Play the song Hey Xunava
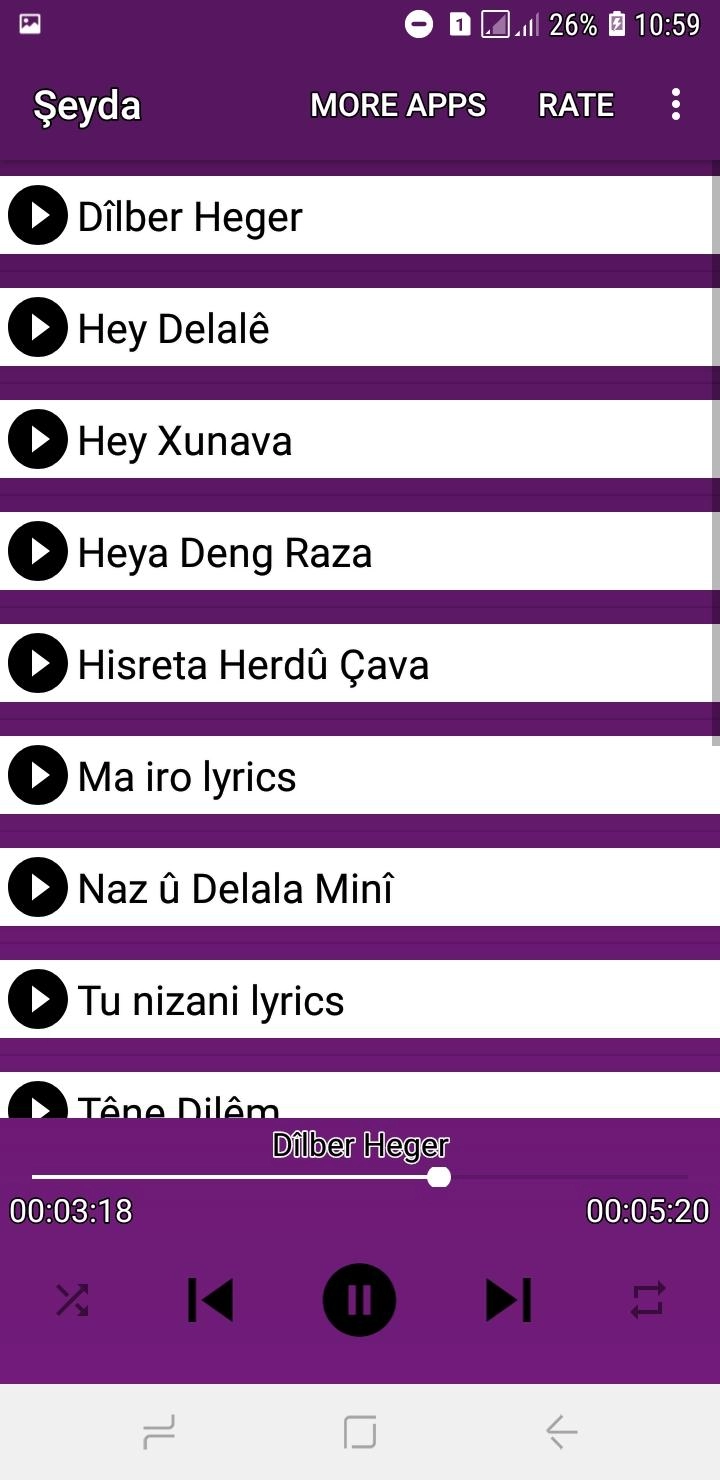720x1480 pixels. click(x=38, y=439)
